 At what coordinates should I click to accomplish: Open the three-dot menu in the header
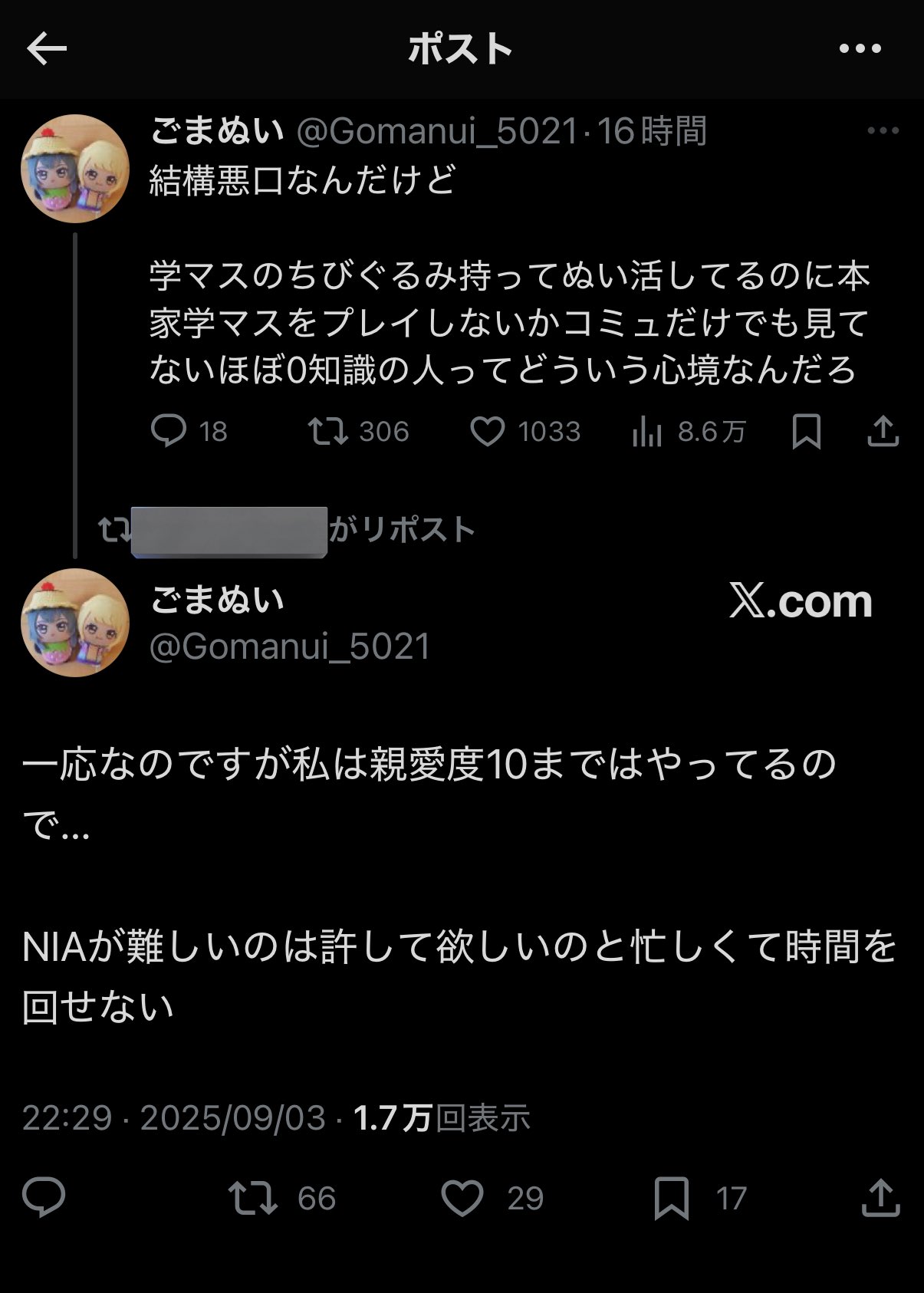tap(860, 49)
